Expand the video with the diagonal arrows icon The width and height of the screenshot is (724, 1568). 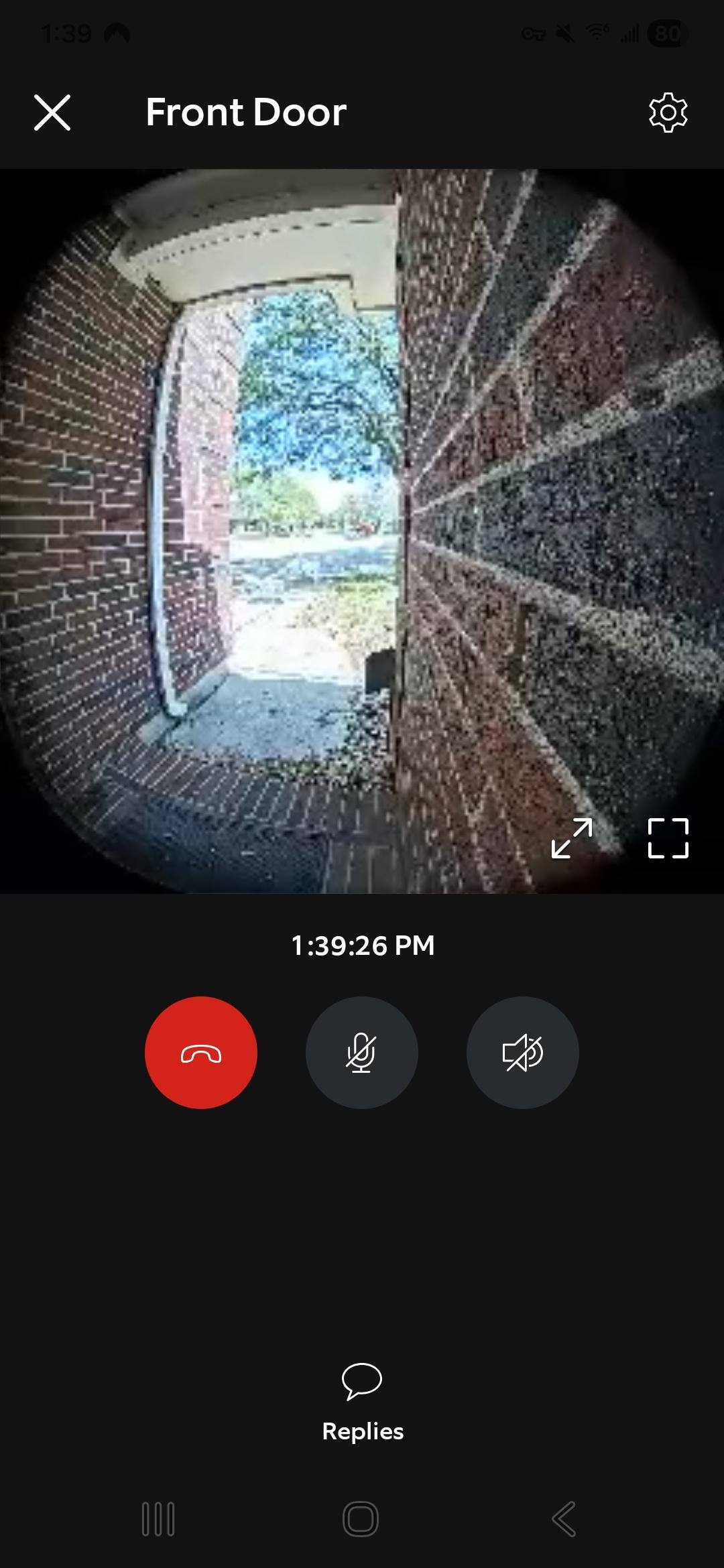pyautogui.click(x=572, y=838)
